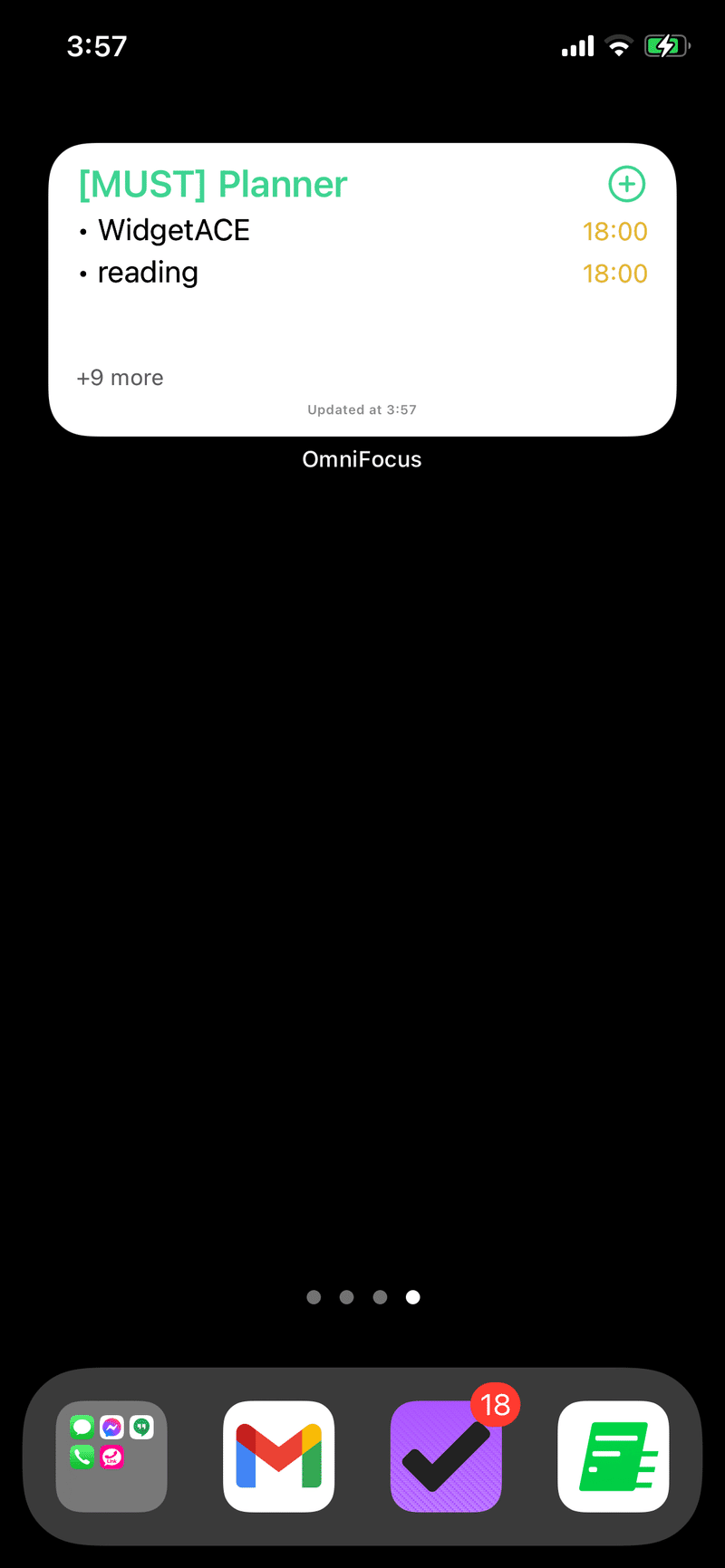The image size is (725, 1568).
Task: Open the messaging apps folder in the dock
Action: (111, 1456)
